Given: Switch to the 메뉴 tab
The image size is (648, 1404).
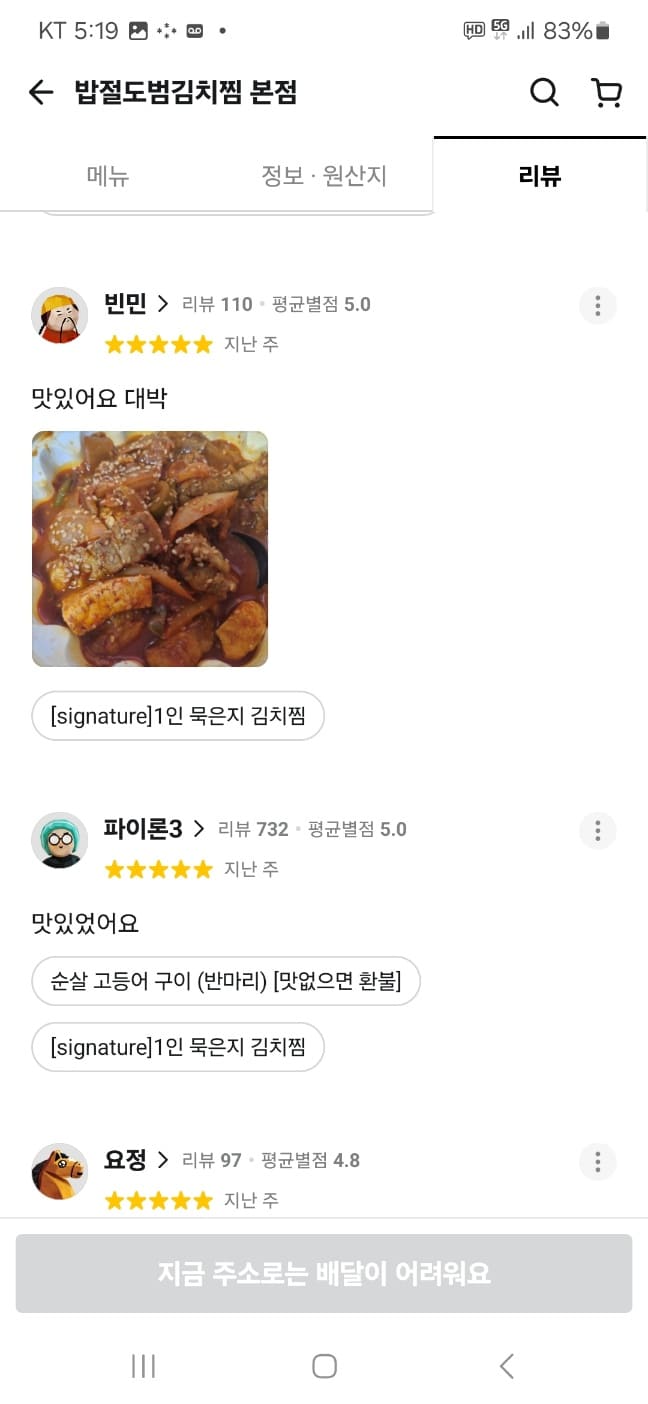Looking at the screenshot, I should [x=108, y=177].
